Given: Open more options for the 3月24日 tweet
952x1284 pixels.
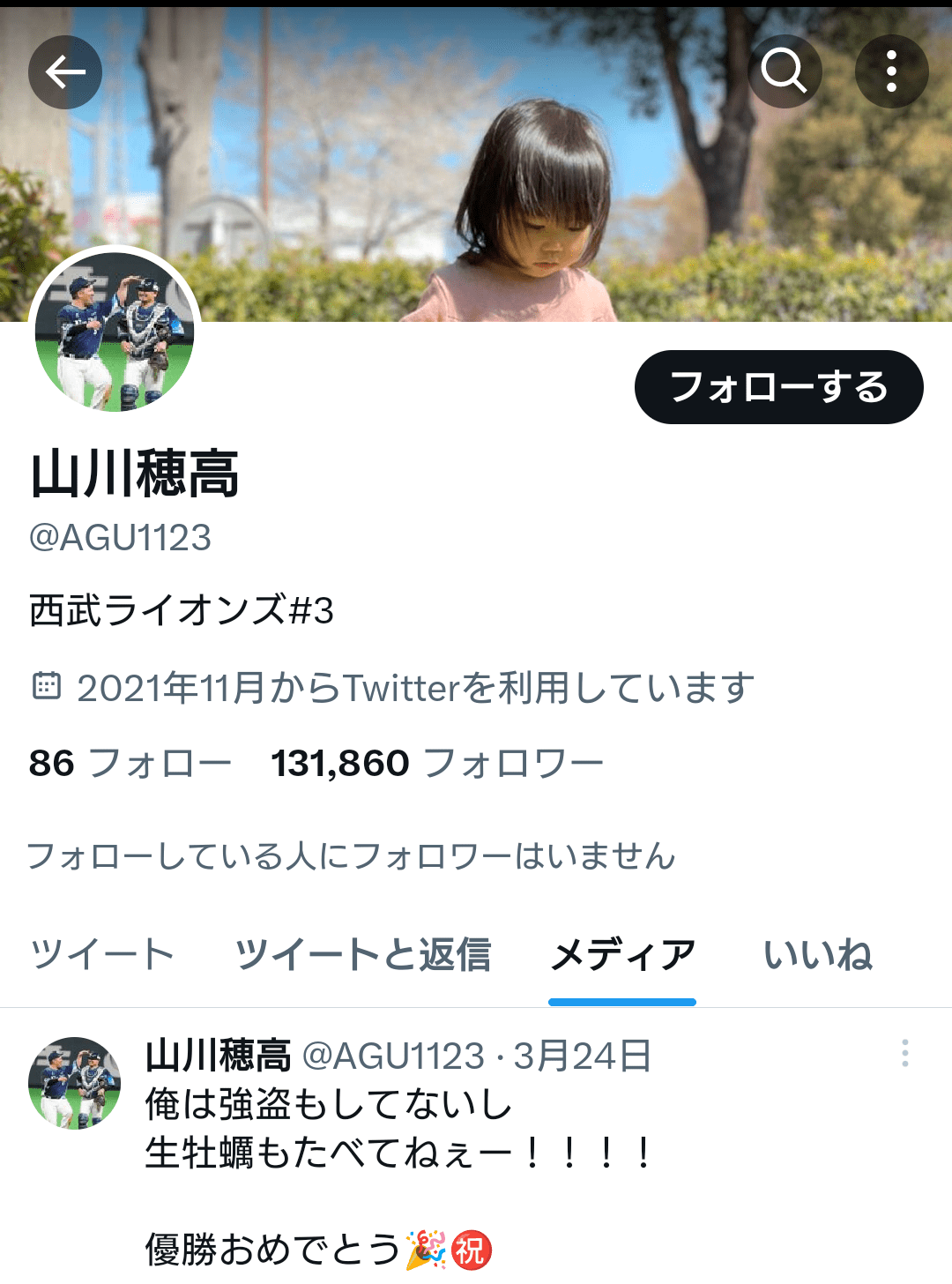Looking at the screenshot, I should pyautogui.click(x=904, y=1053).
